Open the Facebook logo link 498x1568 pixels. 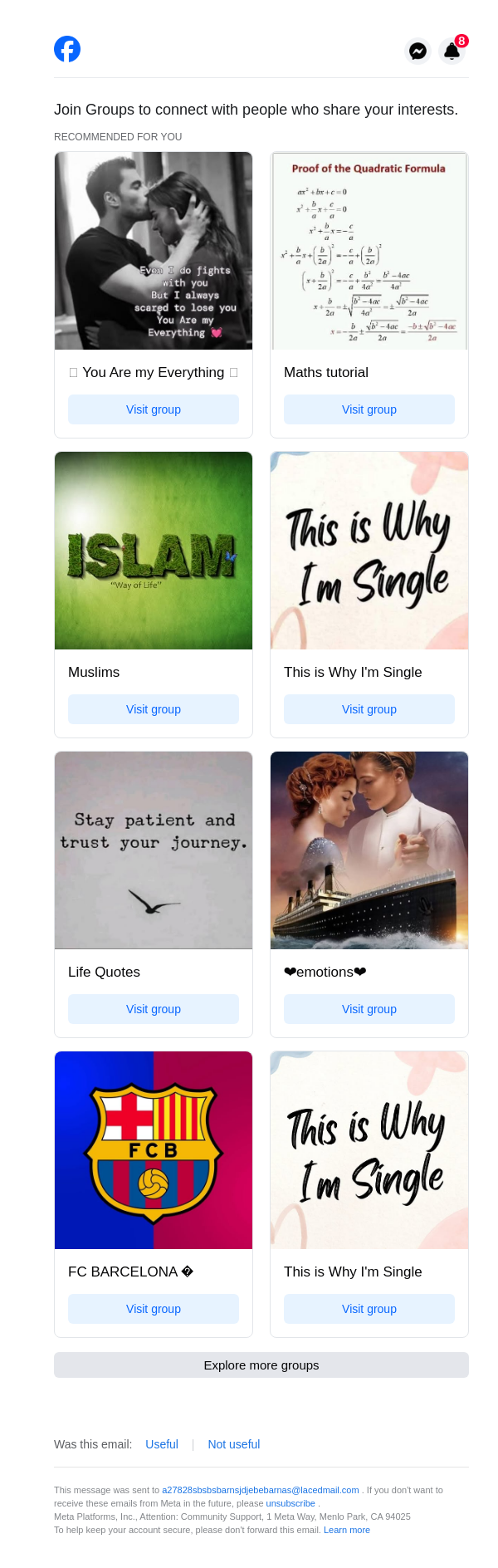coord(67,50)
